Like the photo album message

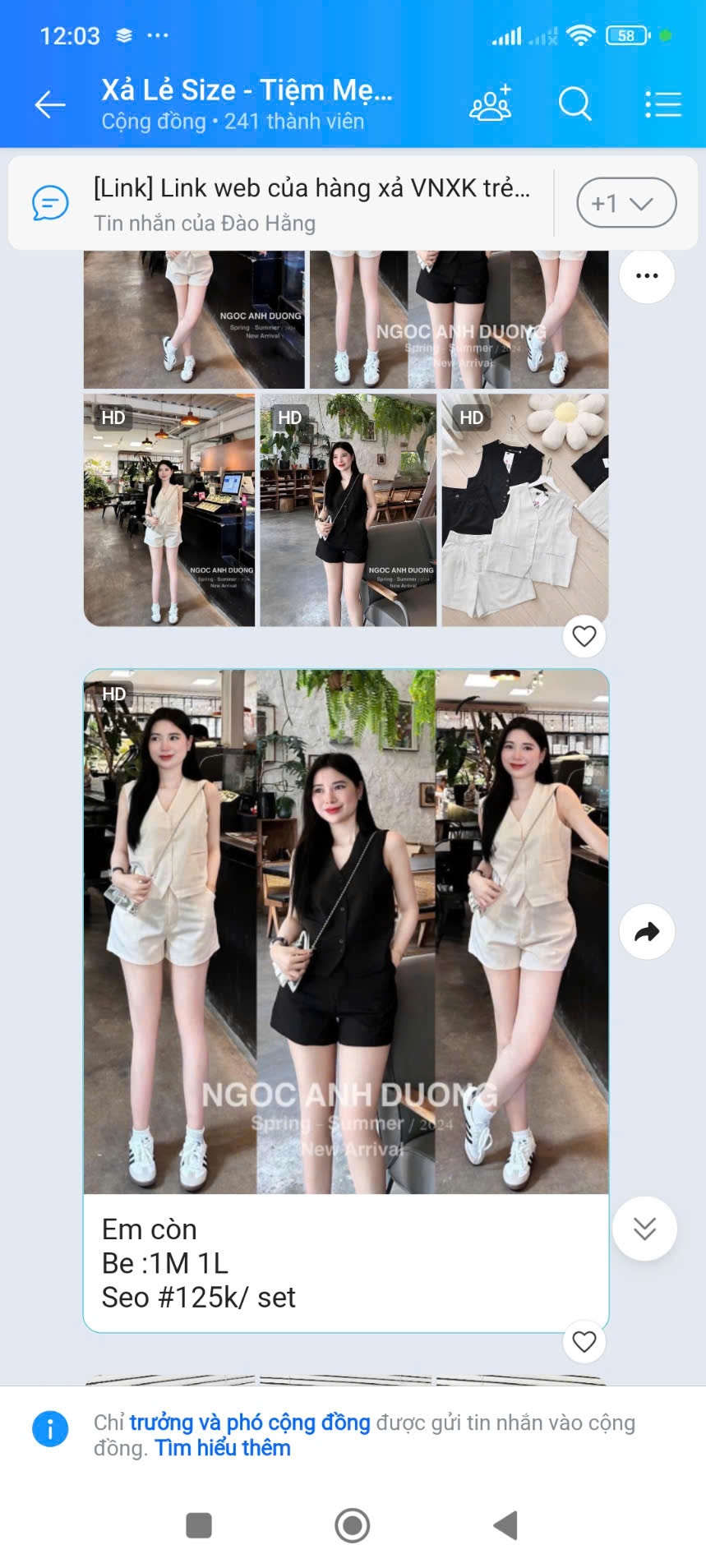584,636
